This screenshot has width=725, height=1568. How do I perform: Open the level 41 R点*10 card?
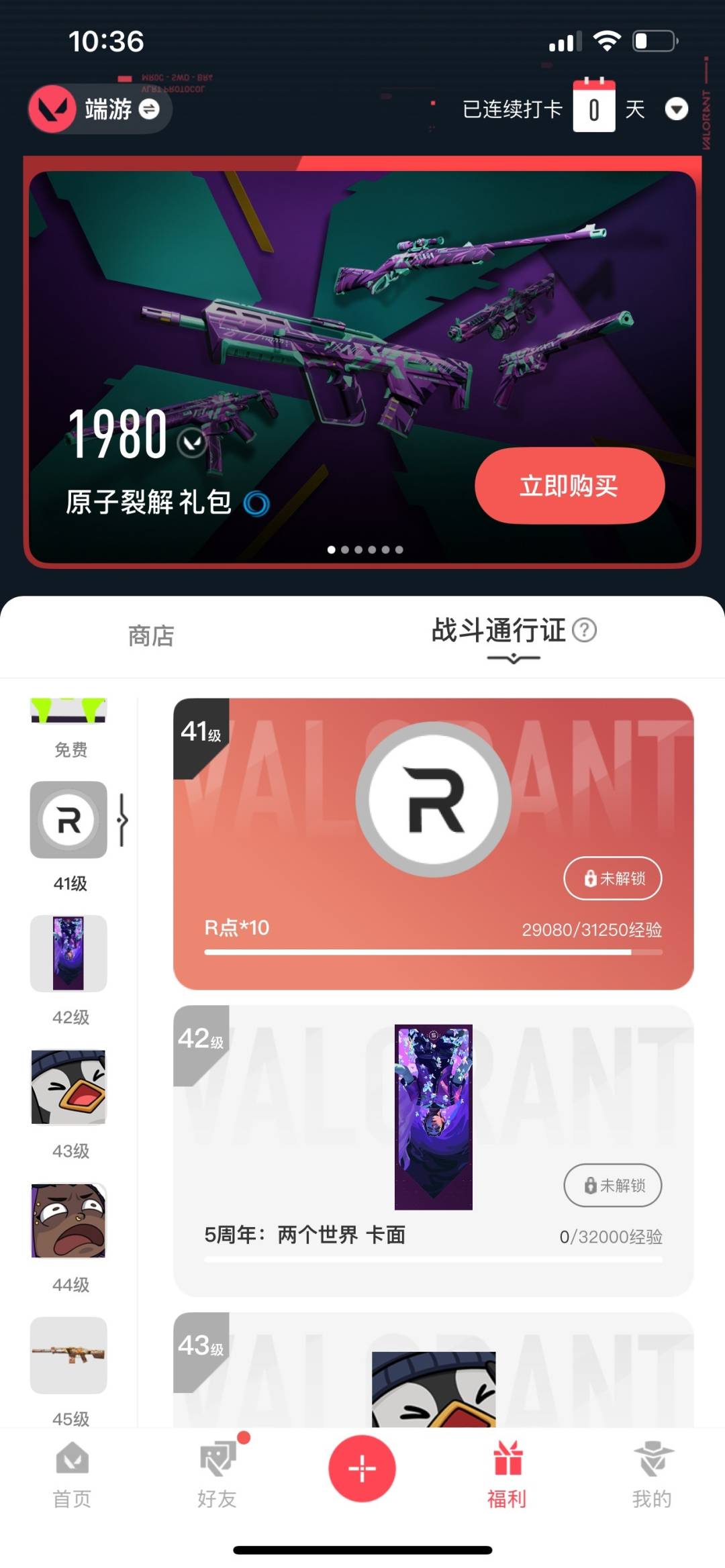434,844
